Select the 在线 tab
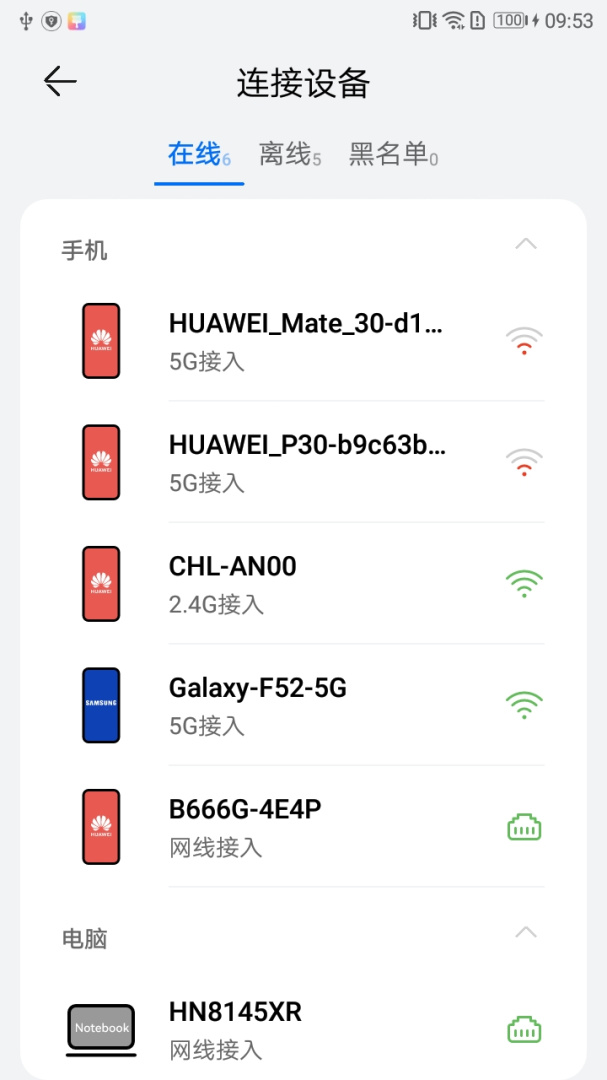This screenshot has height=1080, width=607. (199, 155)
